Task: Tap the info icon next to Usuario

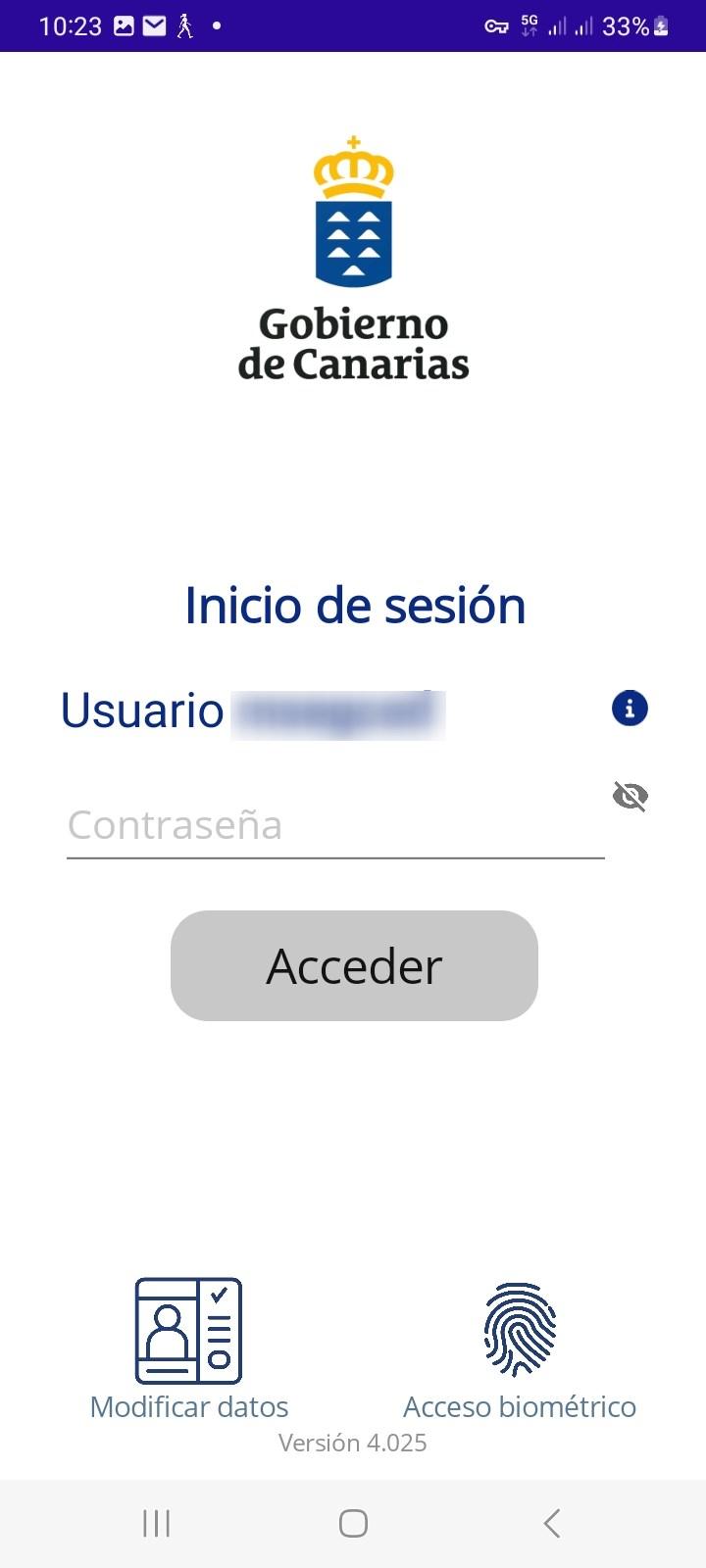Action: coord(630,708)
